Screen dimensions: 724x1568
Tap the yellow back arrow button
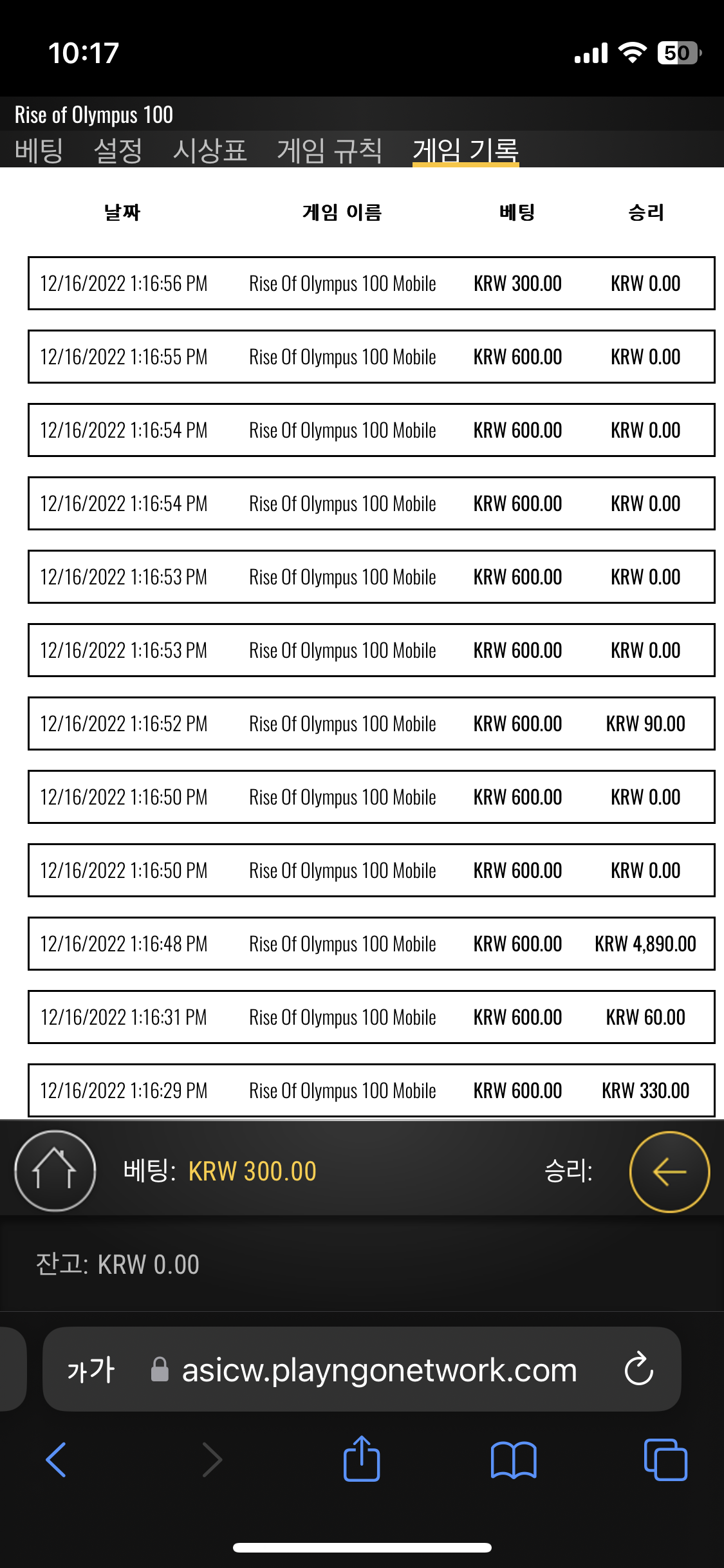(x=669, y=1171)
